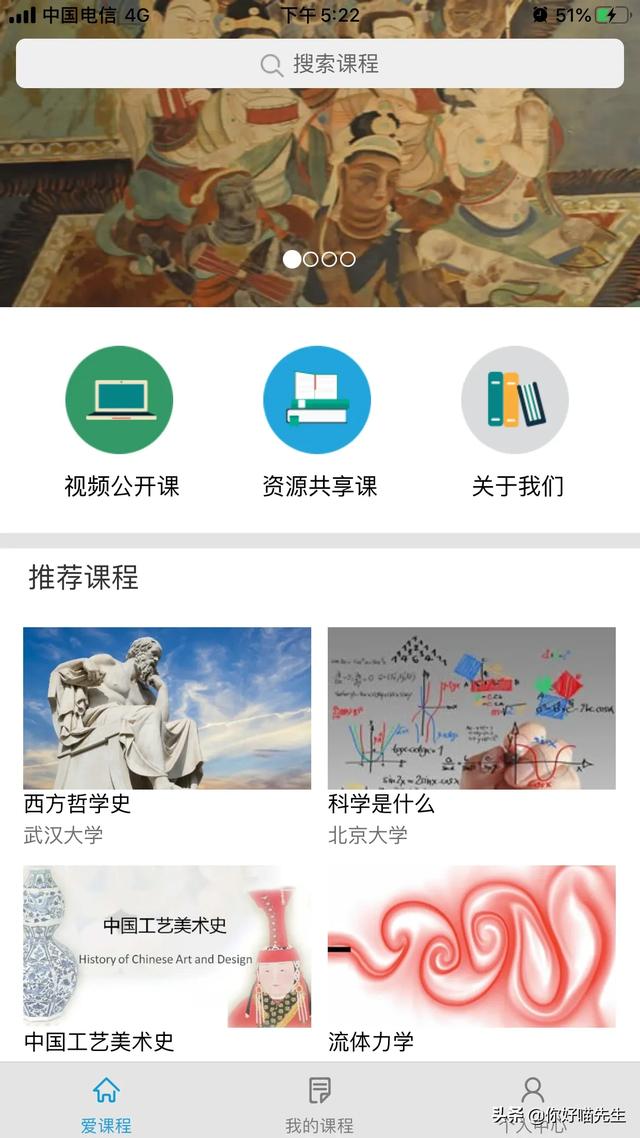
Task: Open the 流体力学 course card
Action: pyautogui.click(x=472, y=946)
